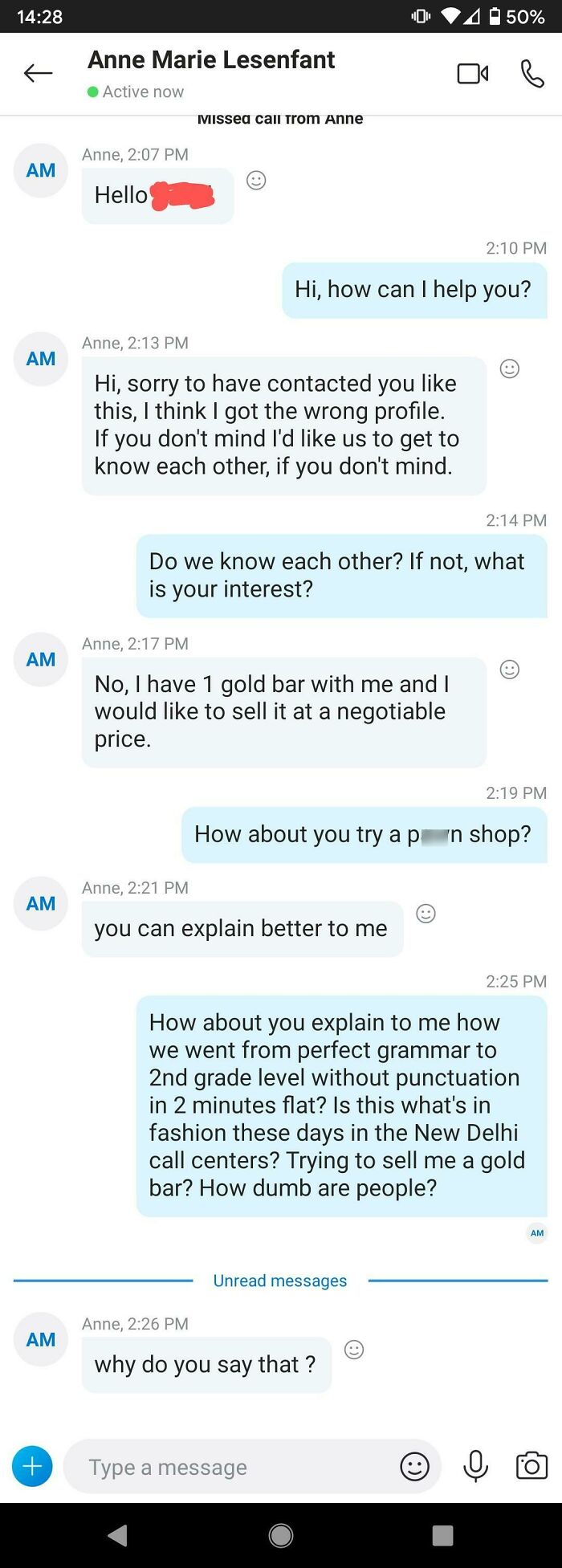Tap the system home button
The height and width of the screenshot is (1568, 562).
click(x=281, y=1536)
